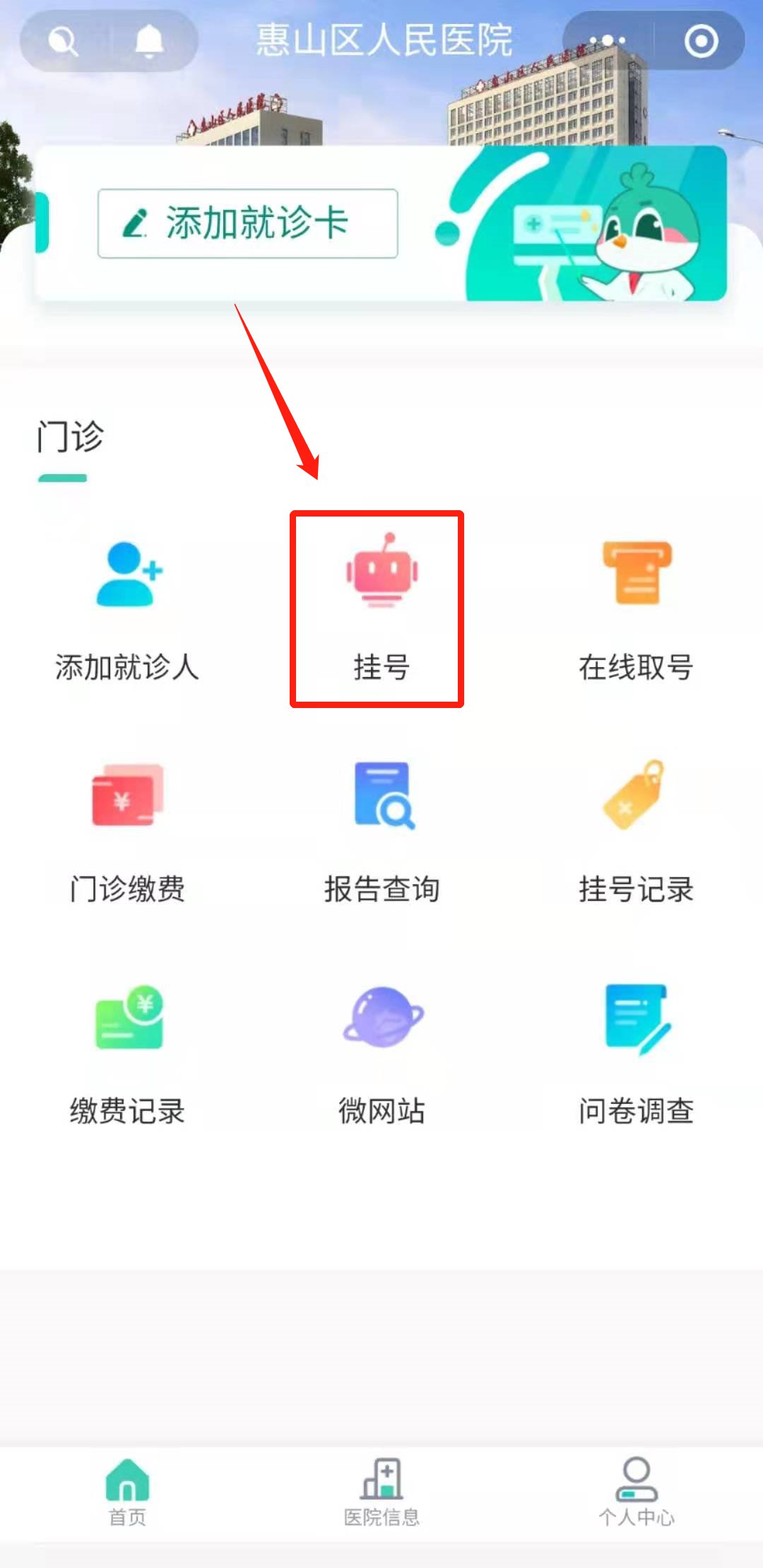Open the search icon in header

click(x=64, y=41)
